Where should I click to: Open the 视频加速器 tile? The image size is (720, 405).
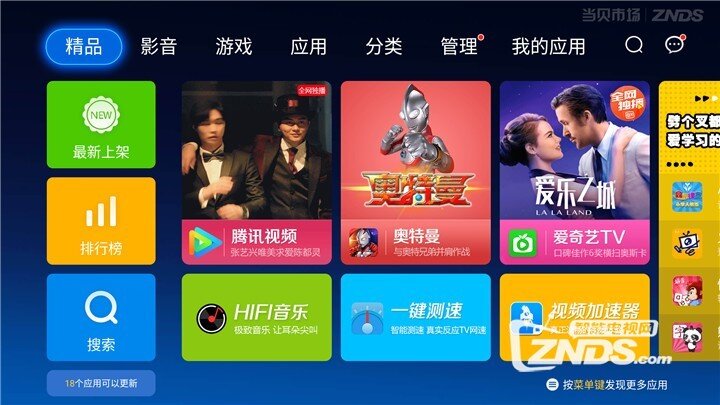pyautogui.click(x=574, y=317)
